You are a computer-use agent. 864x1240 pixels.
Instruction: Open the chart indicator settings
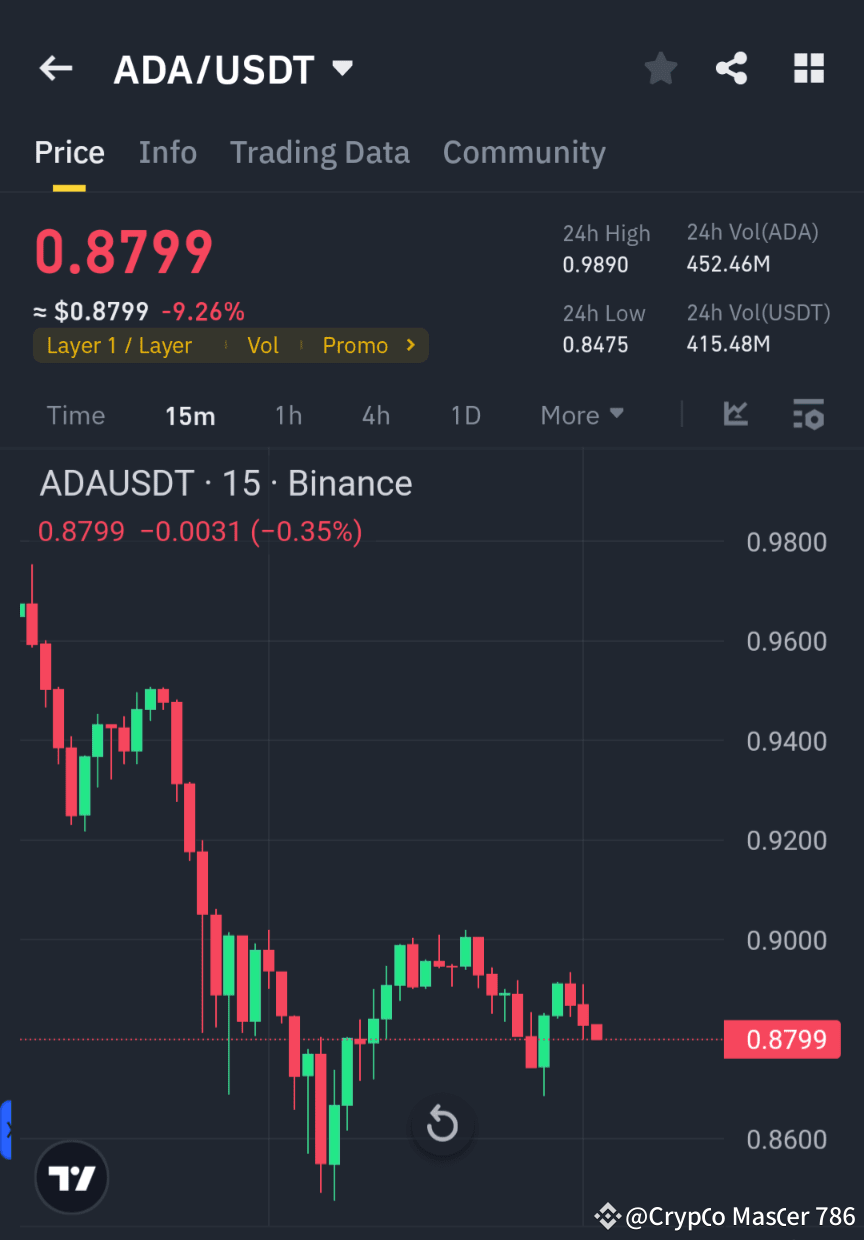pyautogui.click(x=808, y=414)
